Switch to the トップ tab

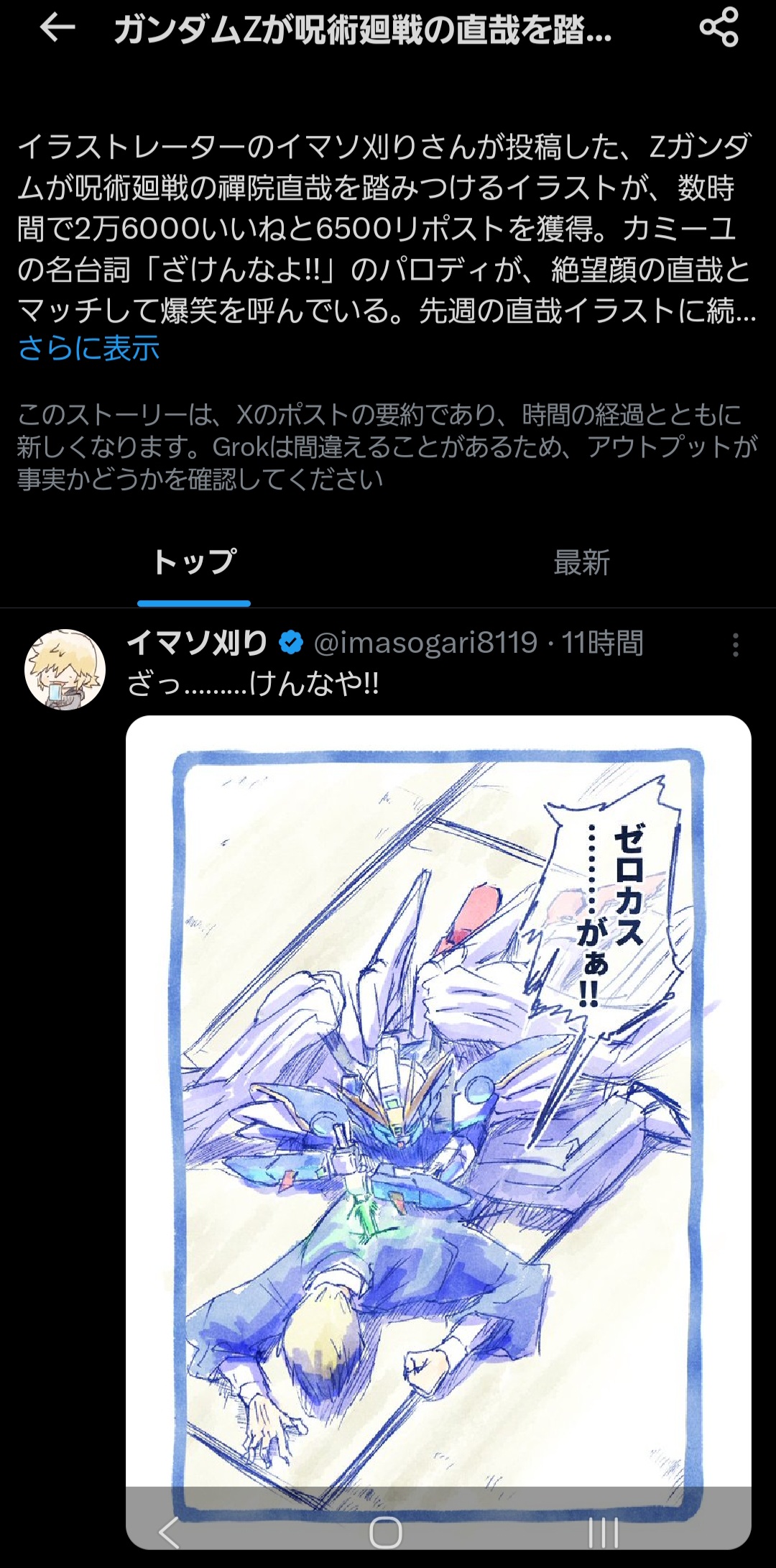click(194, 562)
